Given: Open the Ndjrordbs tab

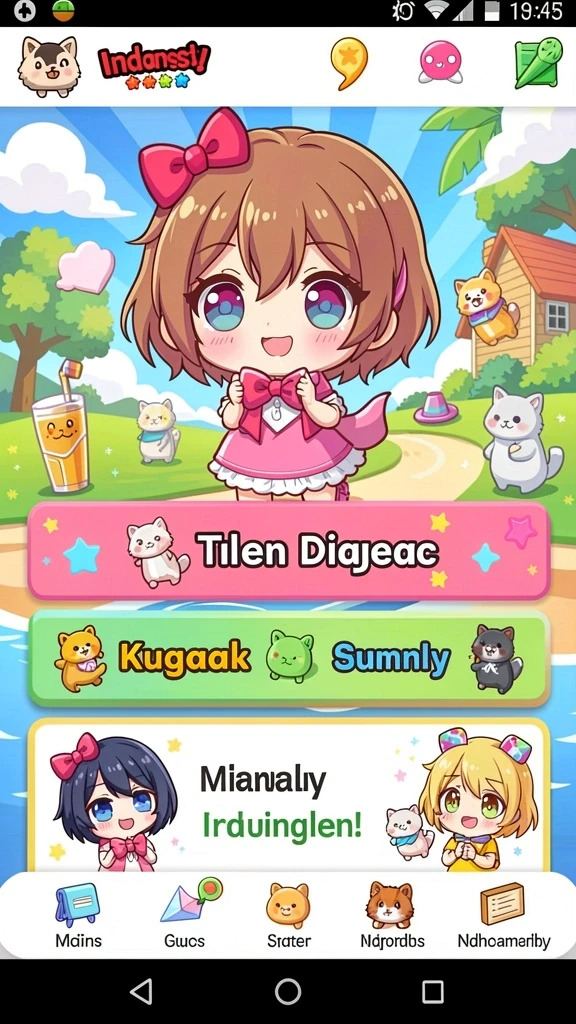Looking at the screenshot, I should 392,914.
